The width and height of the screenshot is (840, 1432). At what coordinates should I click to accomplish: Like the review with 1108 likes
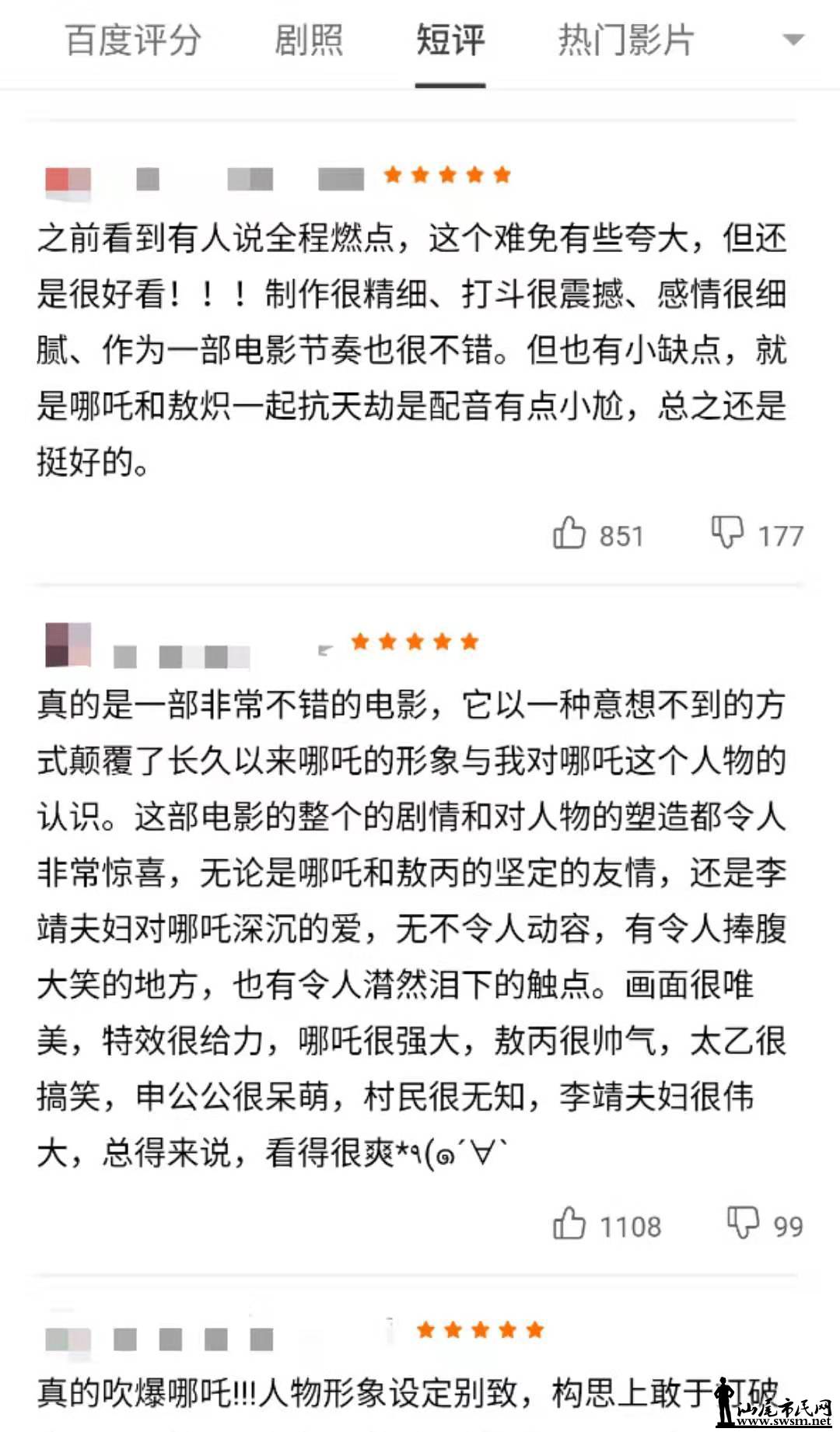coord(569,1224)
